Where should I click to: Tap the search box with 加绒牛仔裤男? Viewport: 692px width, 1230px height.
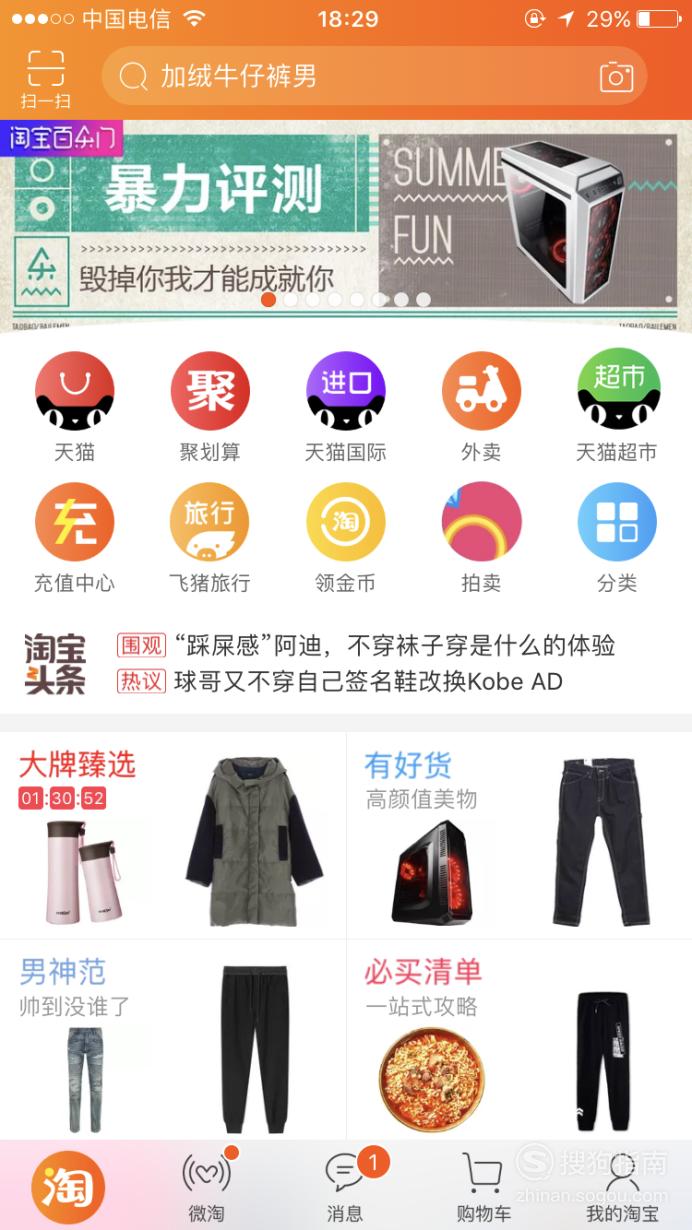(x=374, y=76)
